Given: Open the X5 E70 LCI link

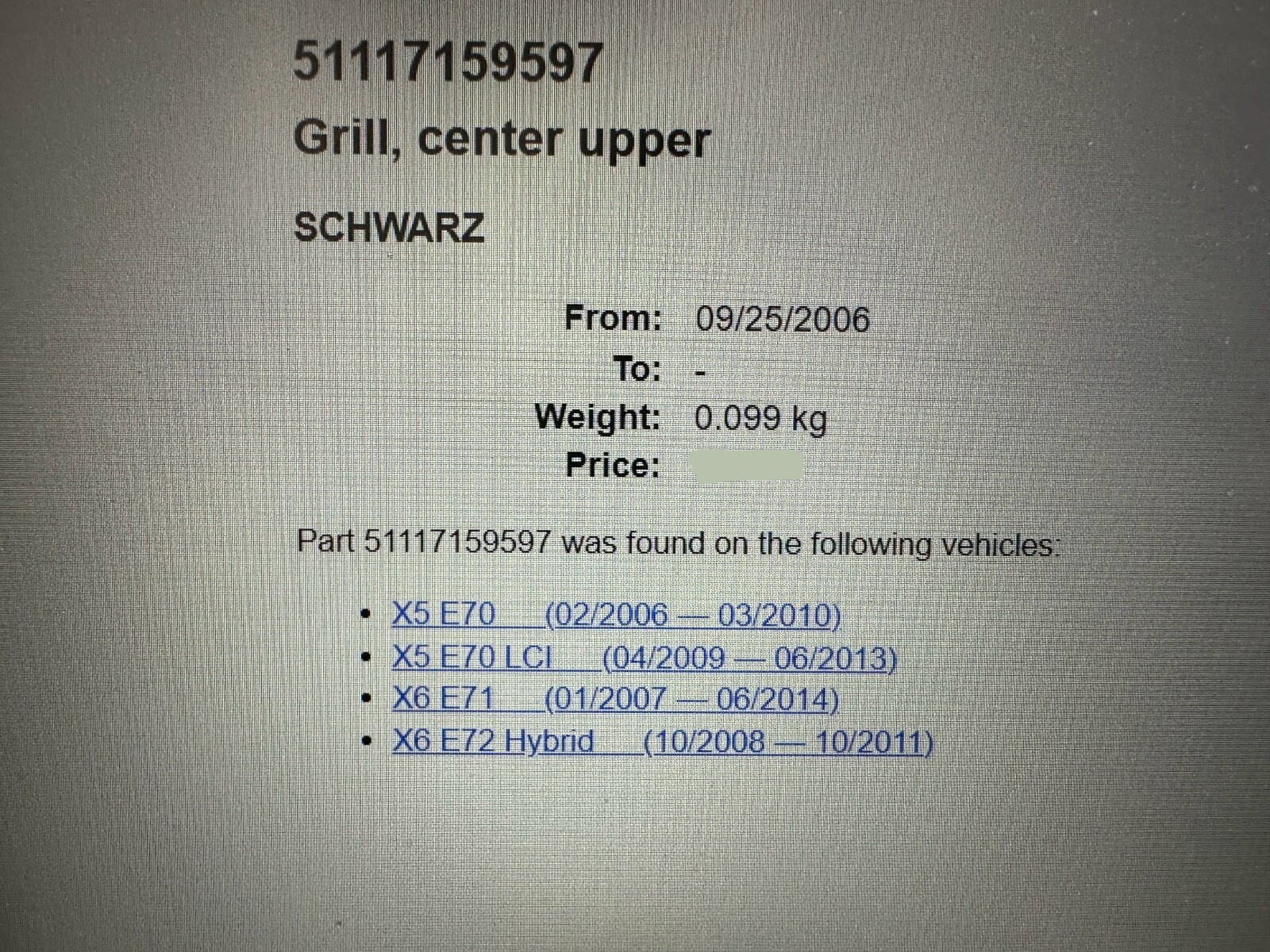Looking at the screenshot, I should 644,658.
